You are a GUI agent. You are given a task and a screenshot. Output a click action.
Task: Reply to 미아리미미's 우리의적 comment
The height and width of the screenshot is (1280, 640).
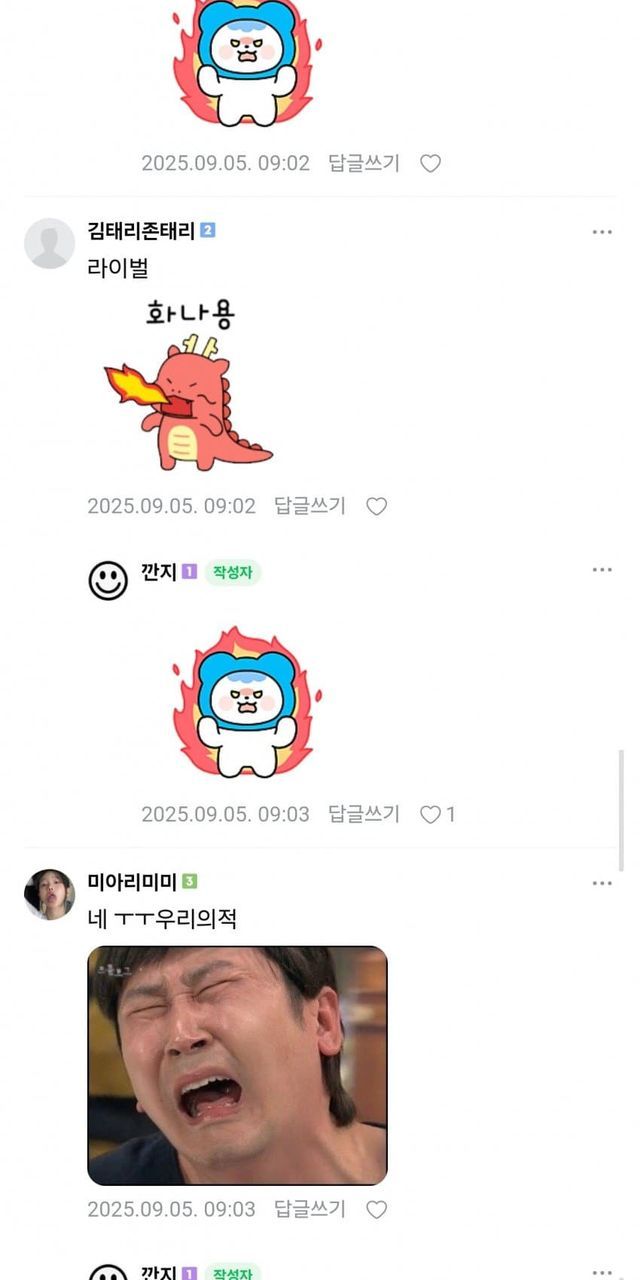(x=310, y=1209)
